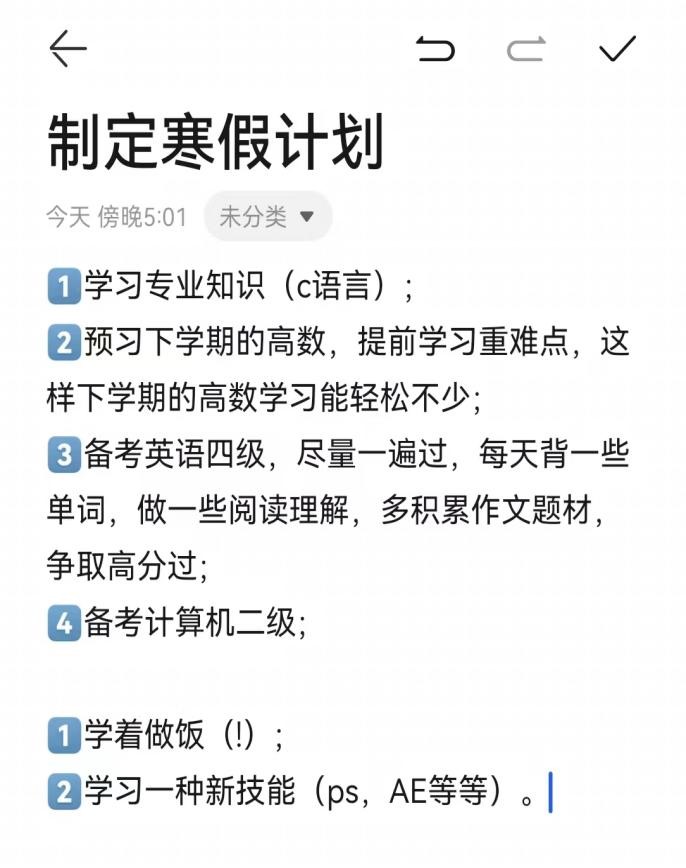The width and height of the screenshot is (686, 868).
Task: Save the note with the checkmark
Action: tap(617, 48)
